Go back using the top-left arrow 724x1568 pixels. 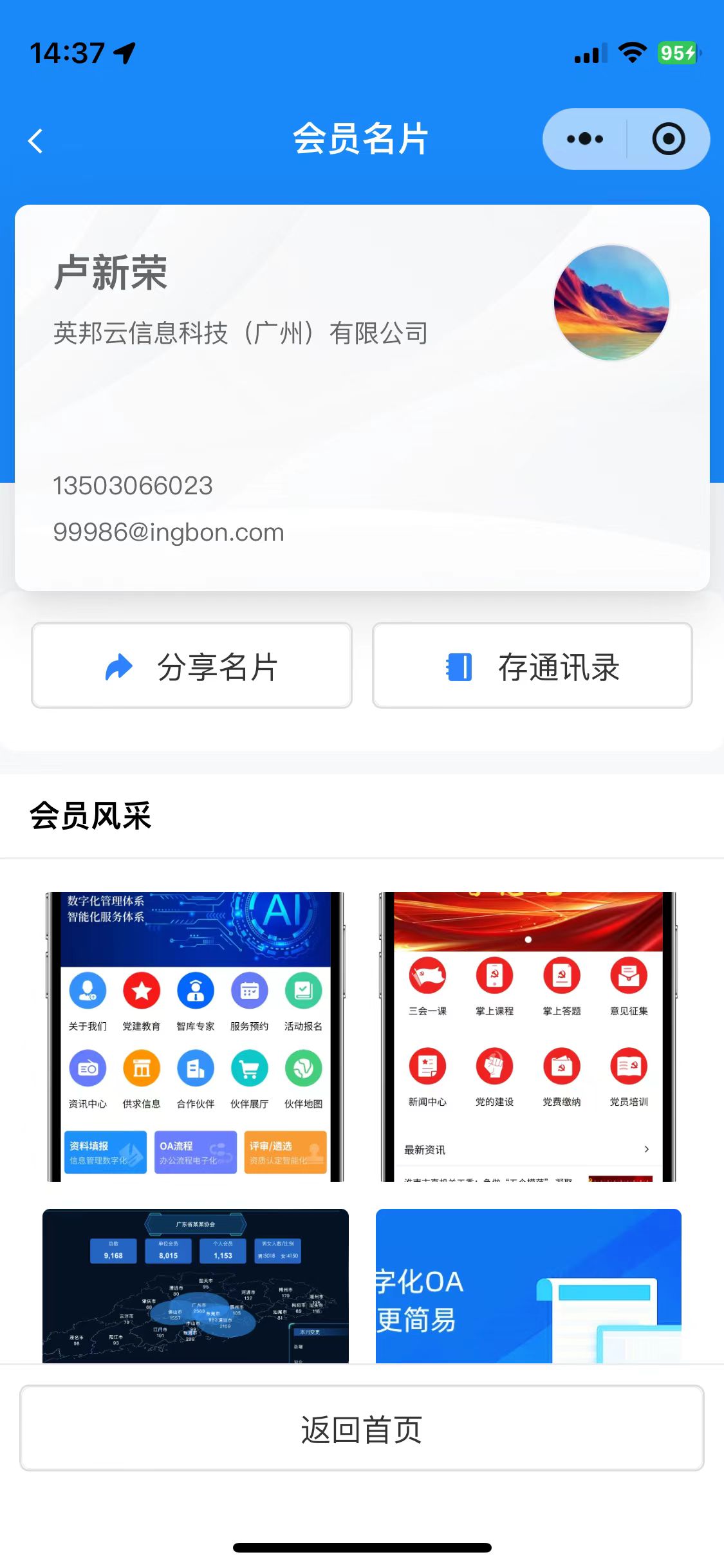point(36,141)
